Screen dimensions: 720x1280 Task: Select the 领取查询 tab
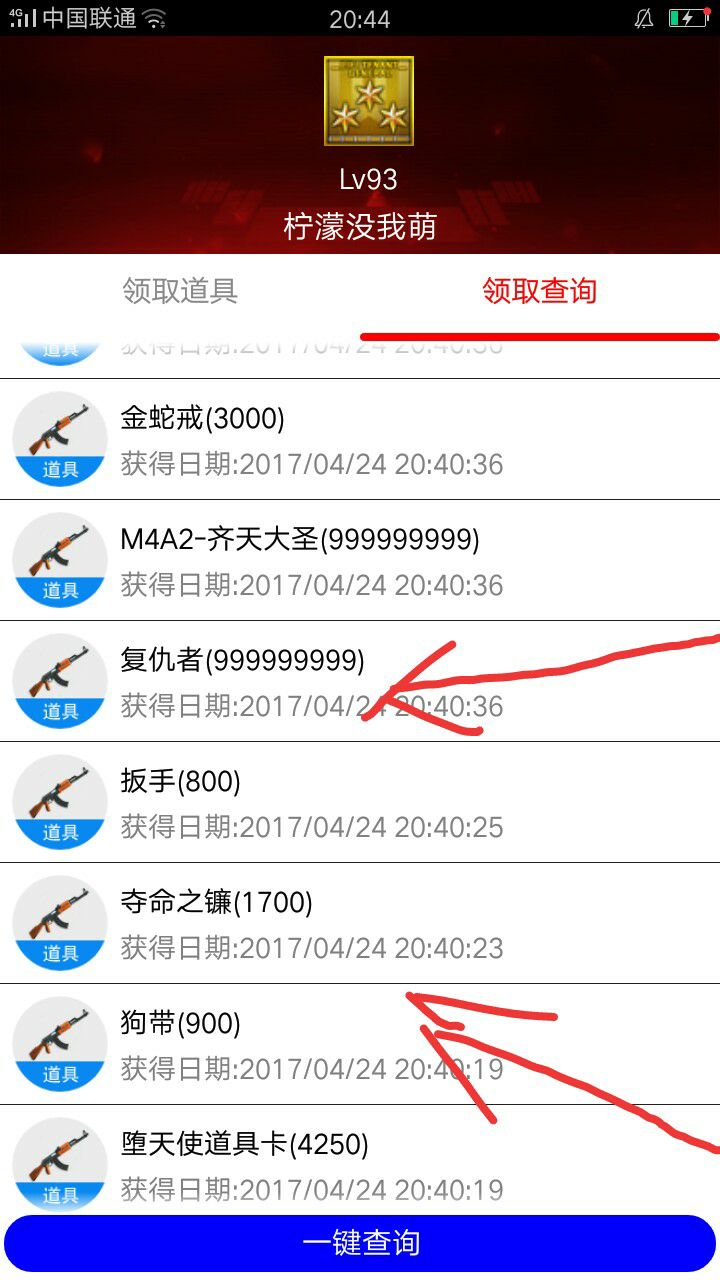pos(540,291)
